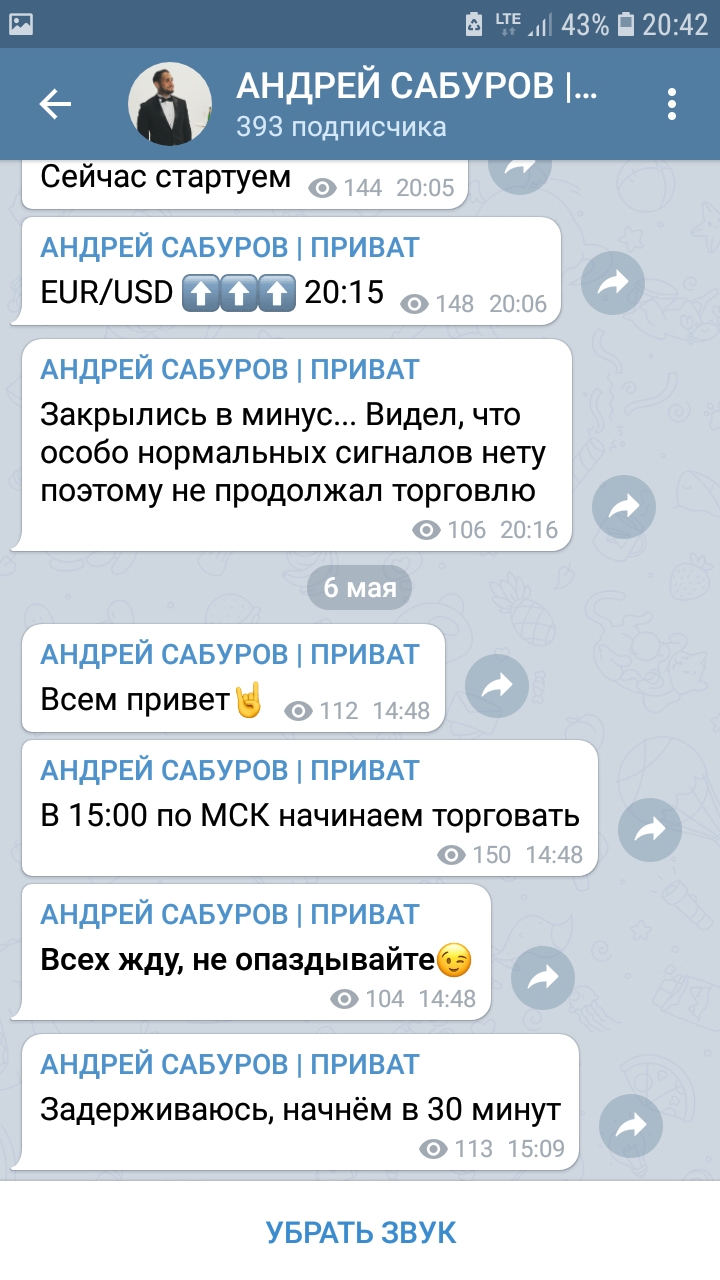Open the channel info via the avatar
This screenshot has width=720, height=1280.
click(x=169, y=104)
